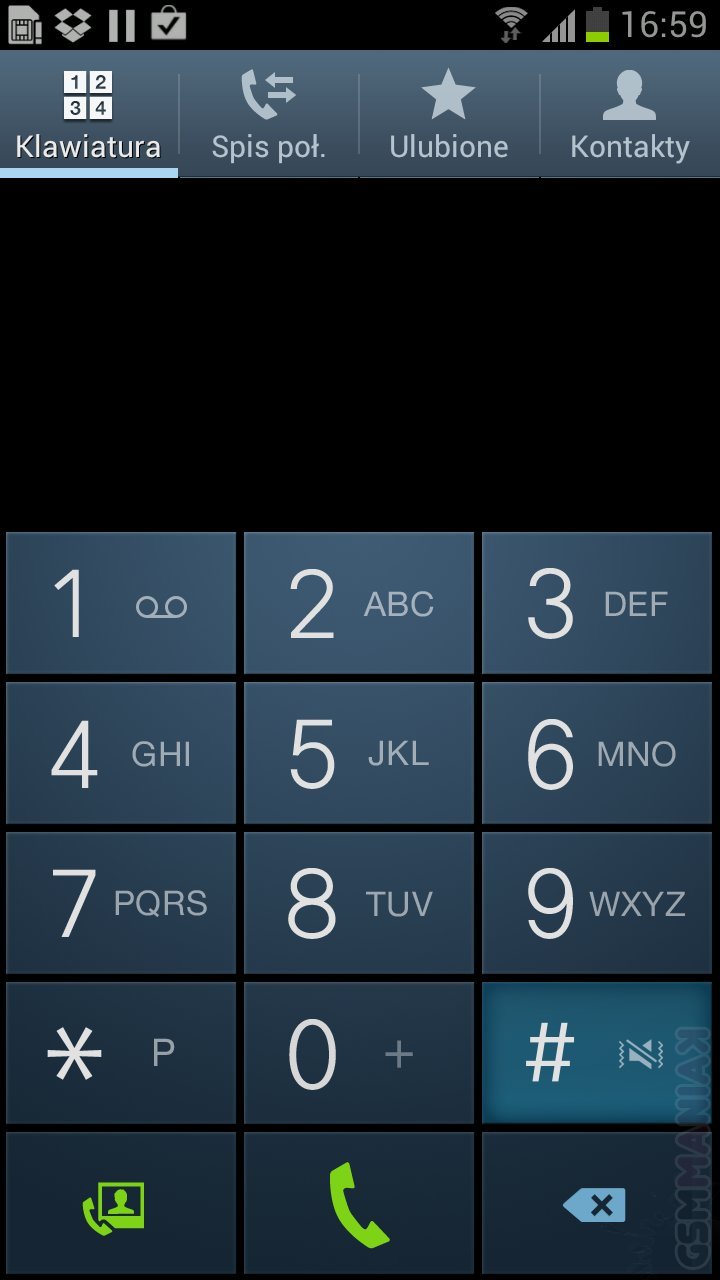Tap the 2 ABC key
Viewport: 720px width, 1280px height.
click(x=359, y=603)
